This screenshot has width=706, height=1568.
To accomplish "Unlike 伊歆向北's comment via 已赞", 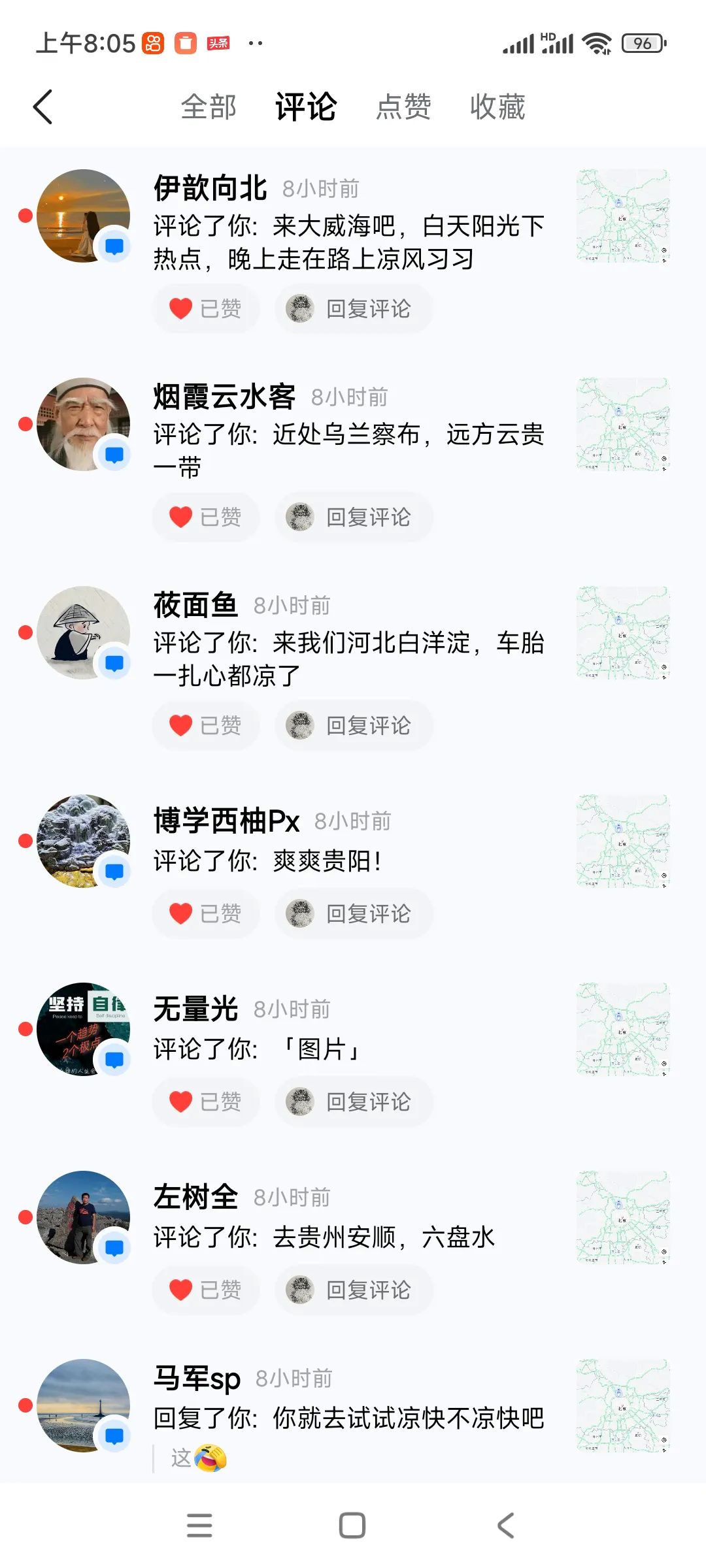I will 206,308.
